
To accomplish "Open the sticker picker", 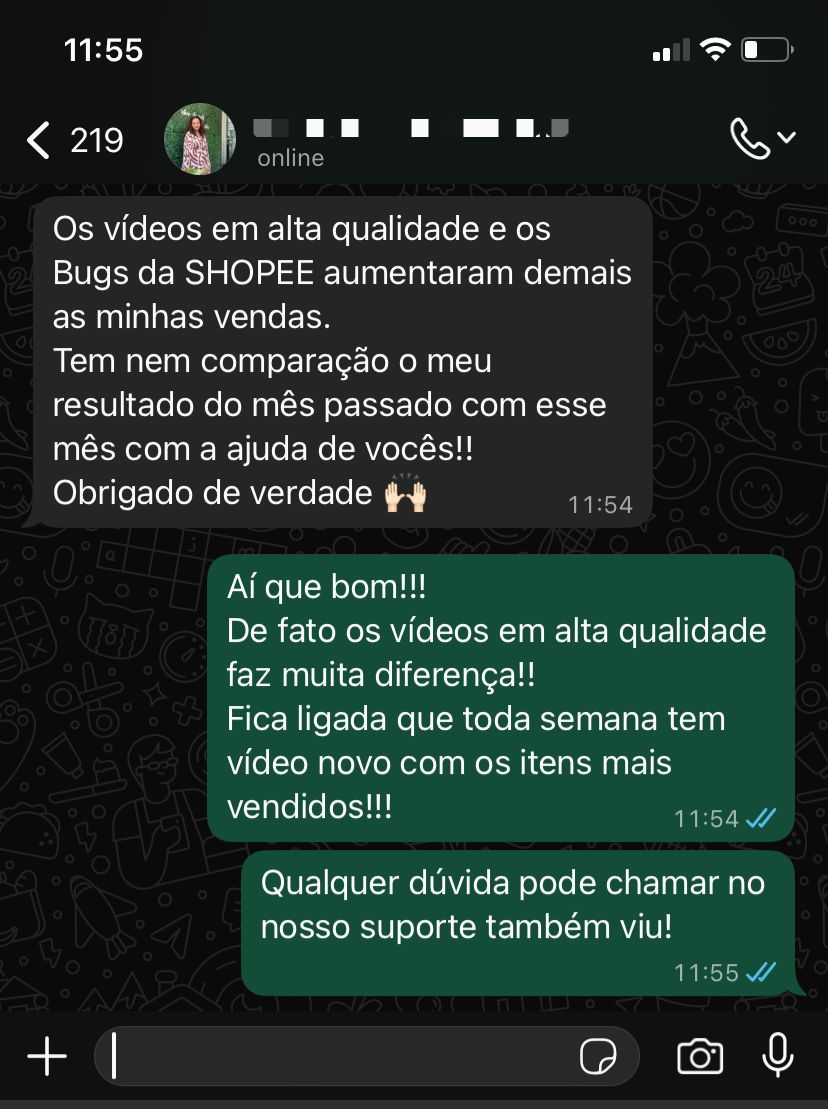I will pyautogui.click(x=598, y=1056).
